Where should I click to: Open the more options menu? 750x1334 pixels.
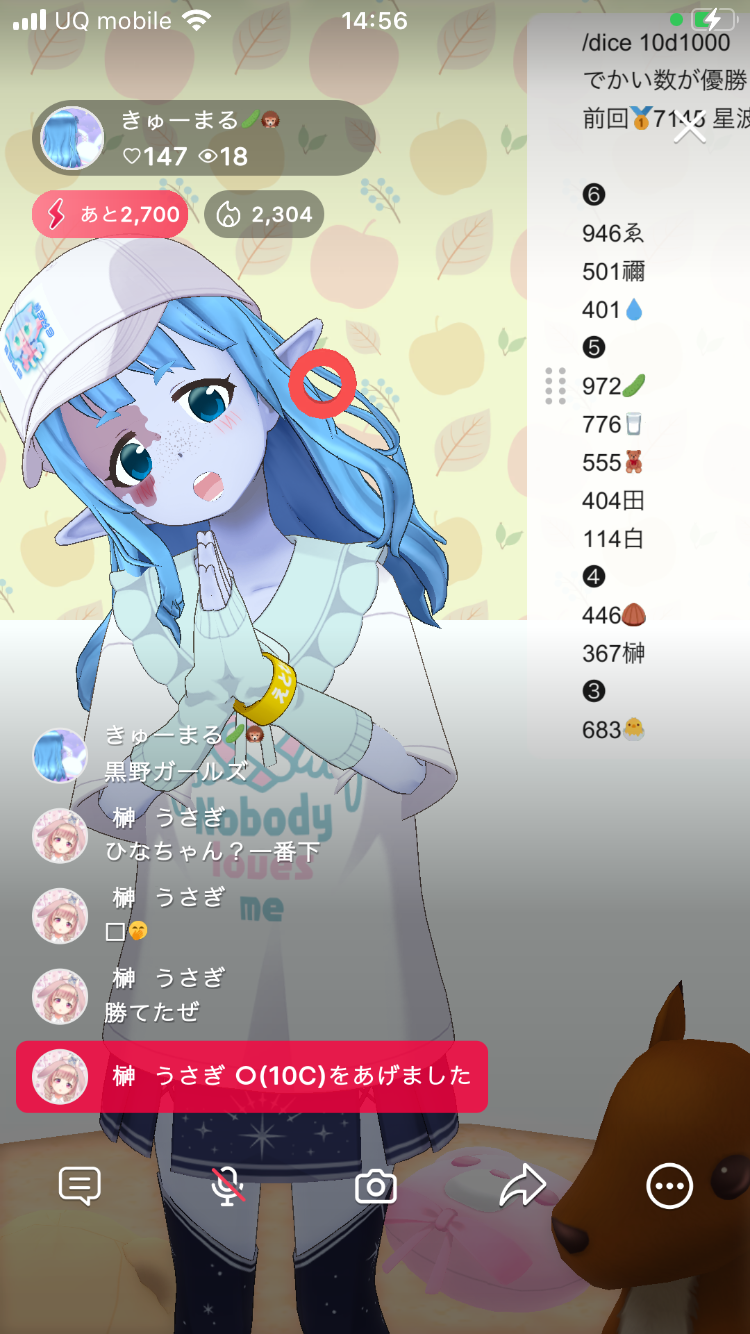point(669,1187)
